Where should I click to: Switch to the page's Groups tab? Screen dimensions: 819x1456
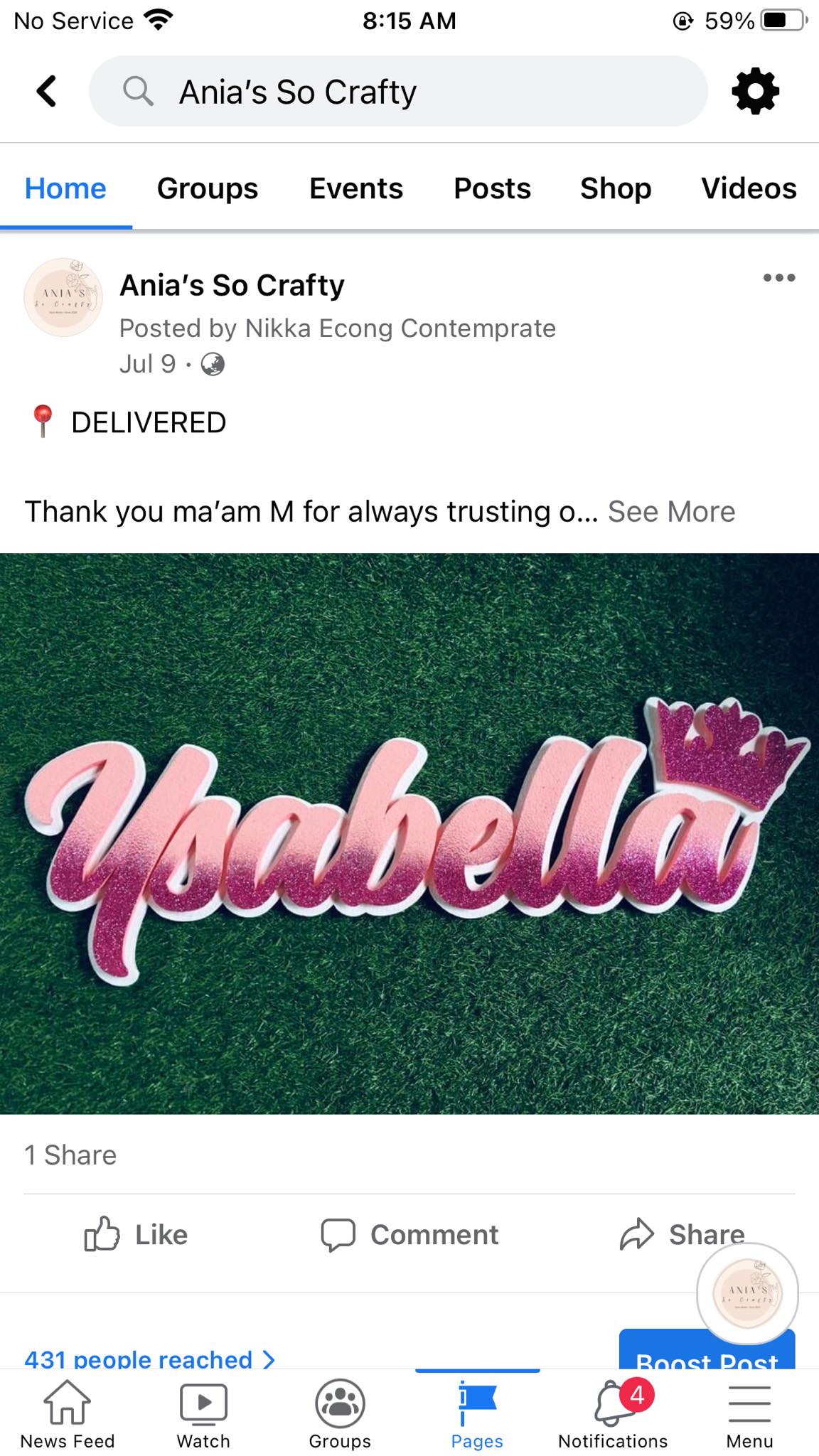click(207, 188)
